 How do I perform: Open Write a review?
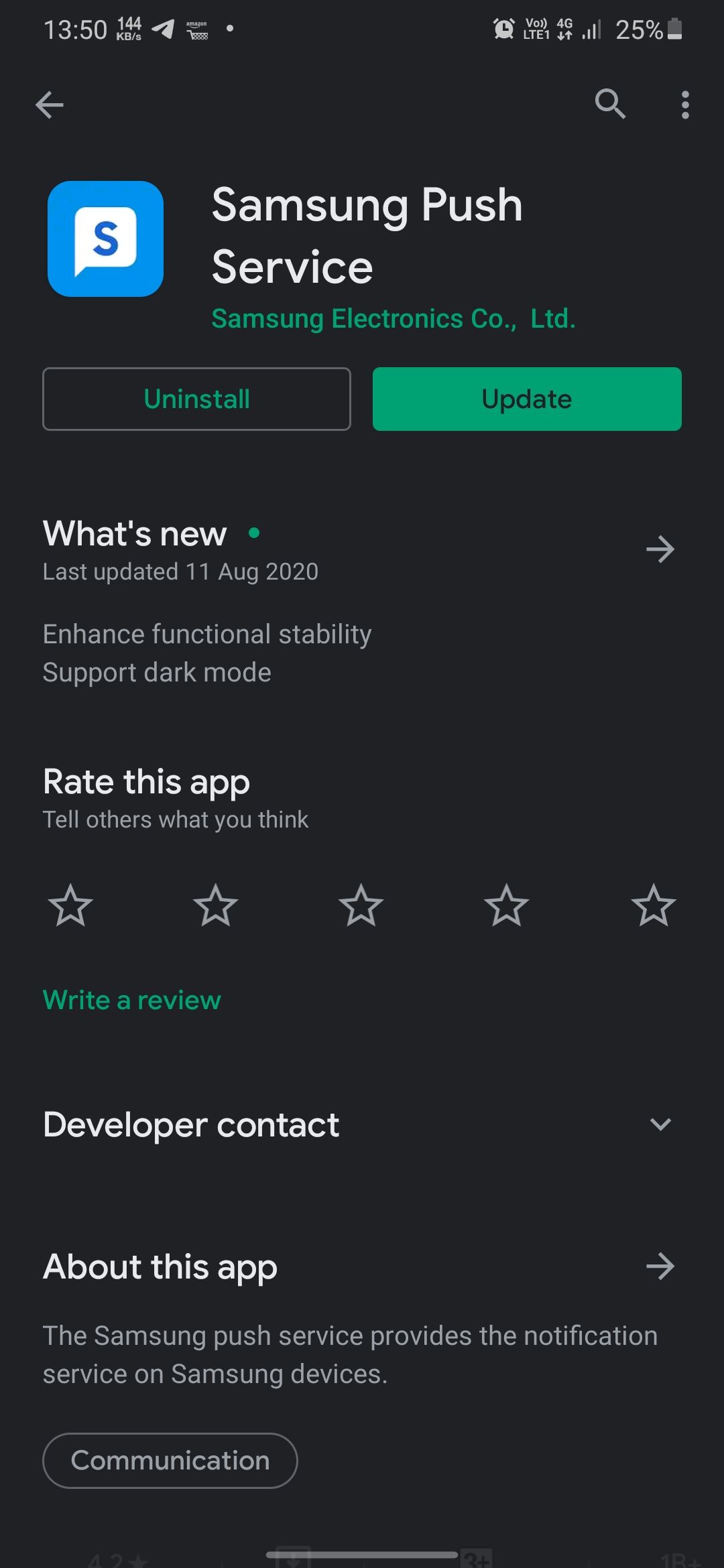pos(131,999)
